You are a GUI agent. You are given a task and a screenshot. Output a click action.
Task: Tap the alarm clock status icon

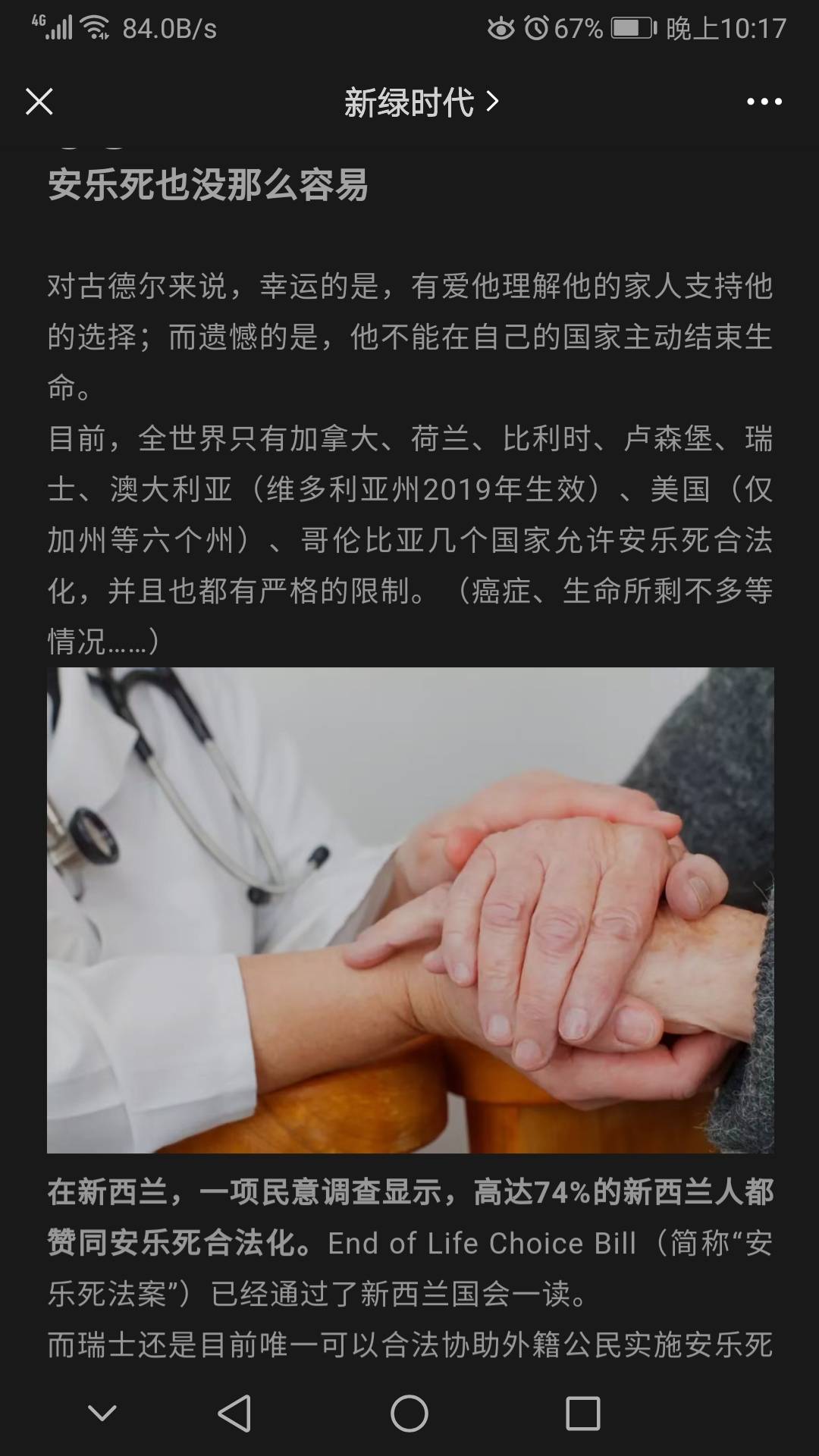click(x=538, y=27)
